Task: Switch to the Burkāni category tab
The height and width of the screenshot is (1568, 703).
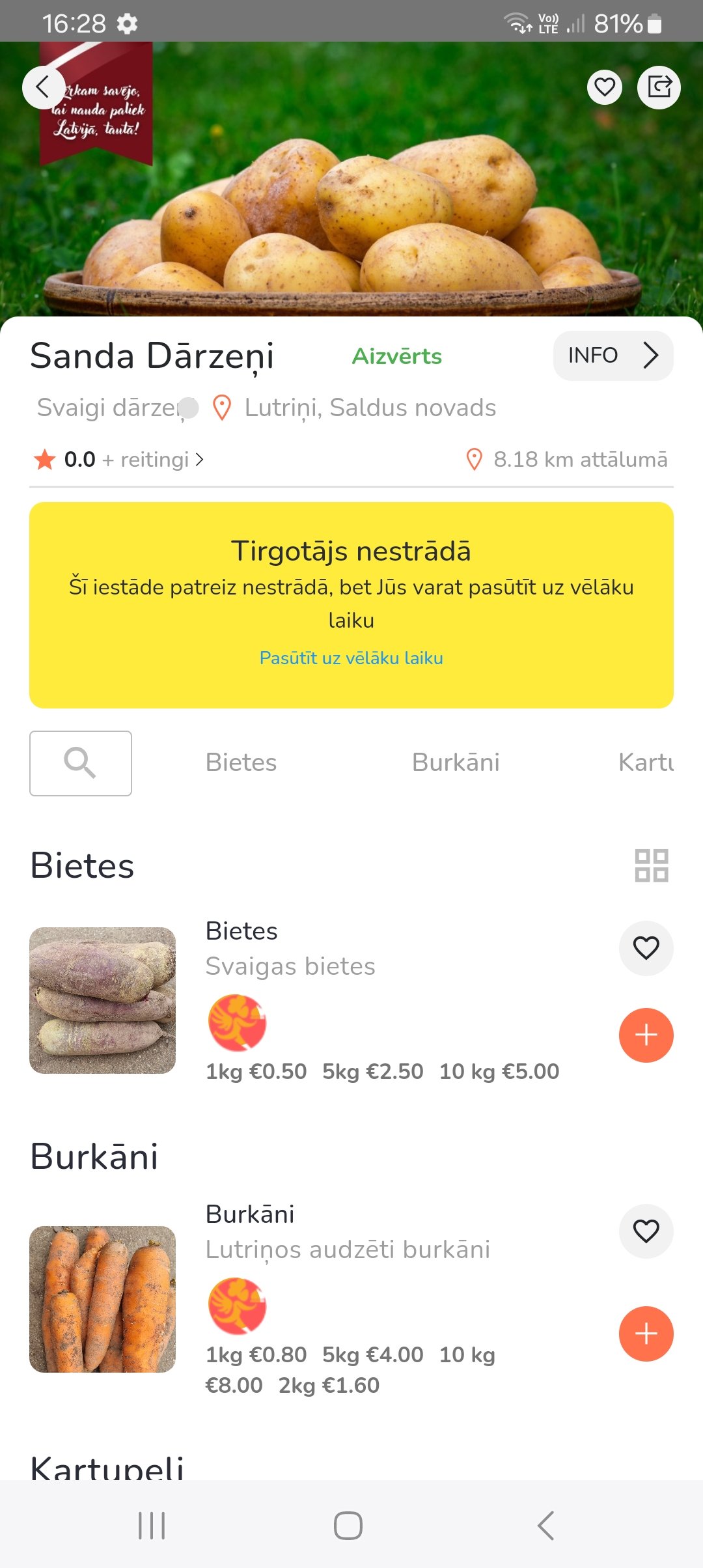Action: coord(456,763)
